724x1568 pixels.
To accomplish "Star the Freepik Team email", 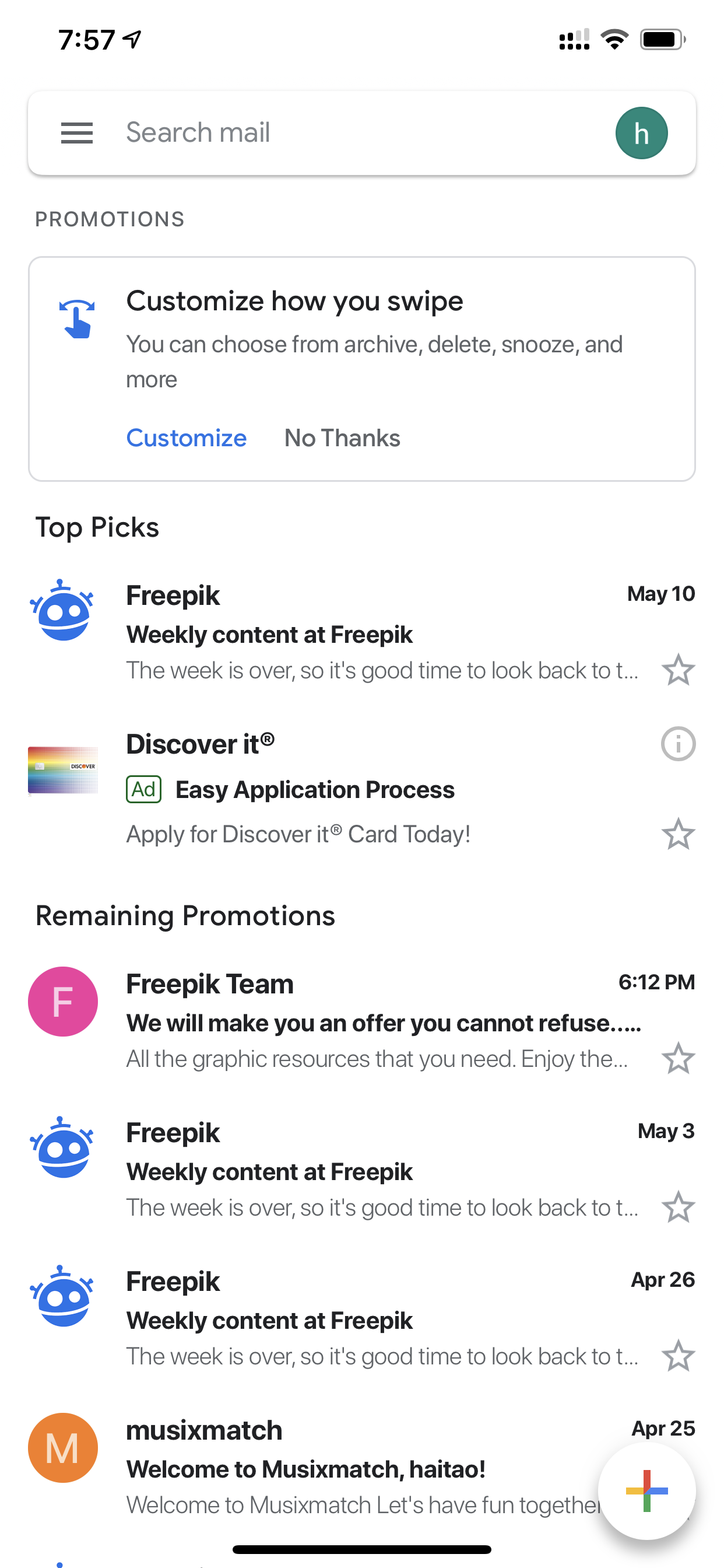I will tap(678, 1058).
